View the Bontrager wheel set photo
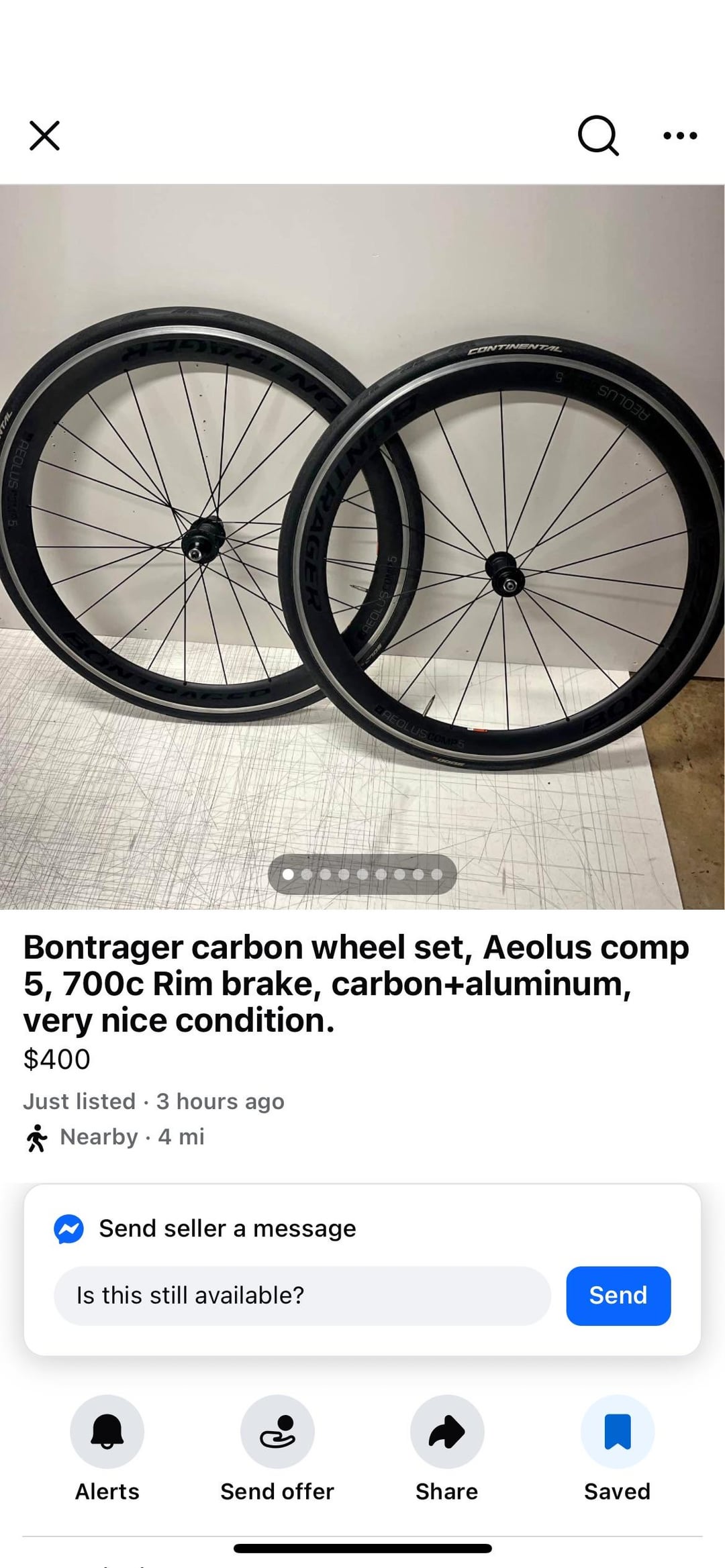Screen dimensions: 725x1568 [x=362, y=546]
